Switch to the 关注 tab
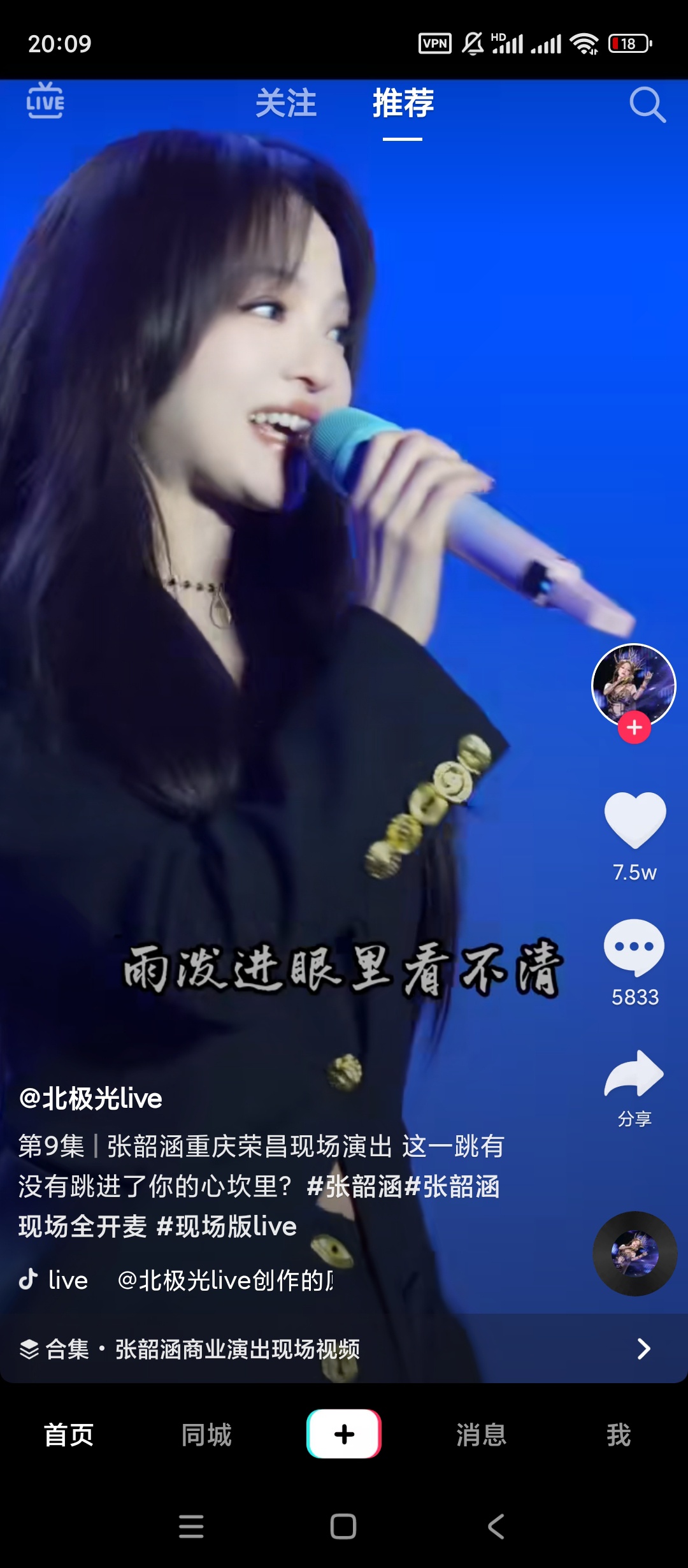 pos(286,103)
